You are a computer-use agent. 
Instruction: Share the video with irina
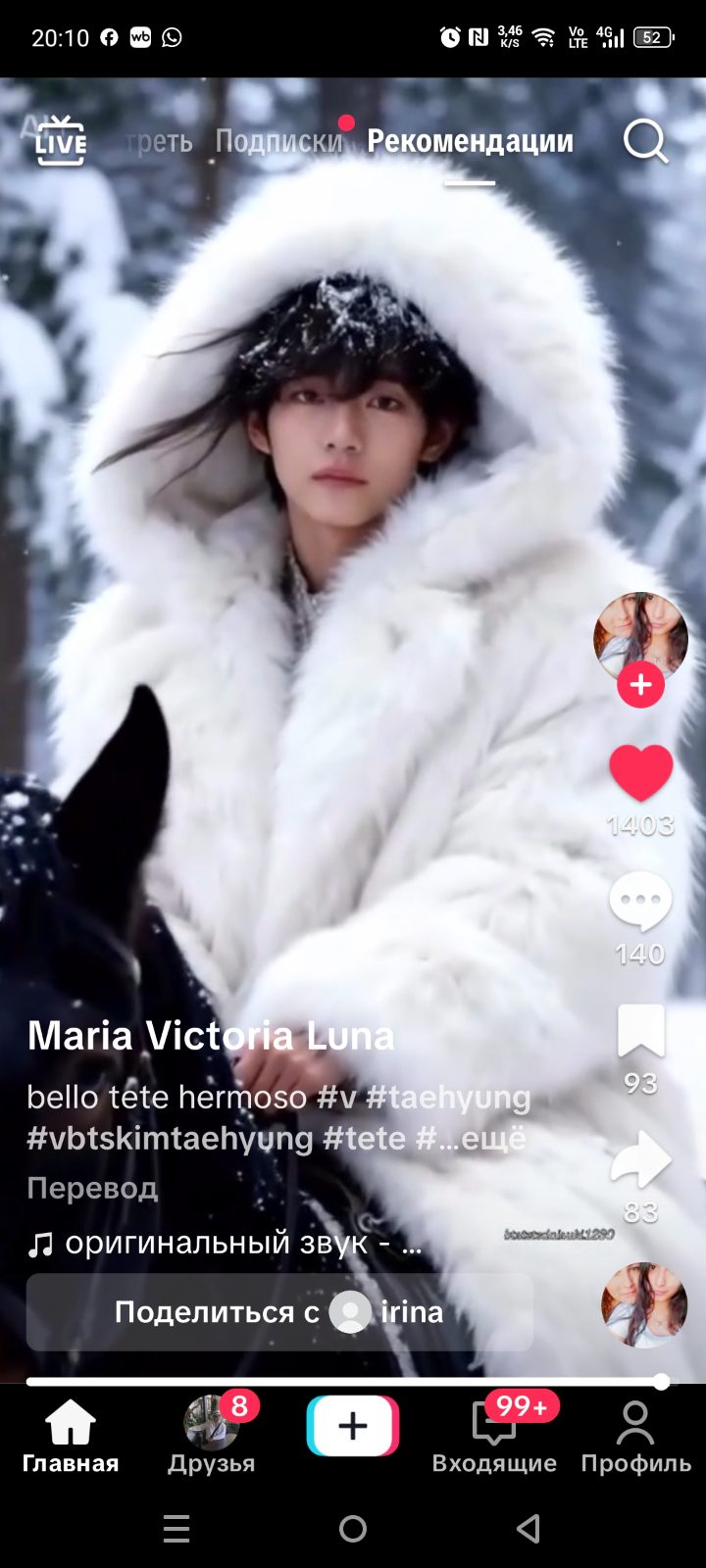tap(279, 1312)
